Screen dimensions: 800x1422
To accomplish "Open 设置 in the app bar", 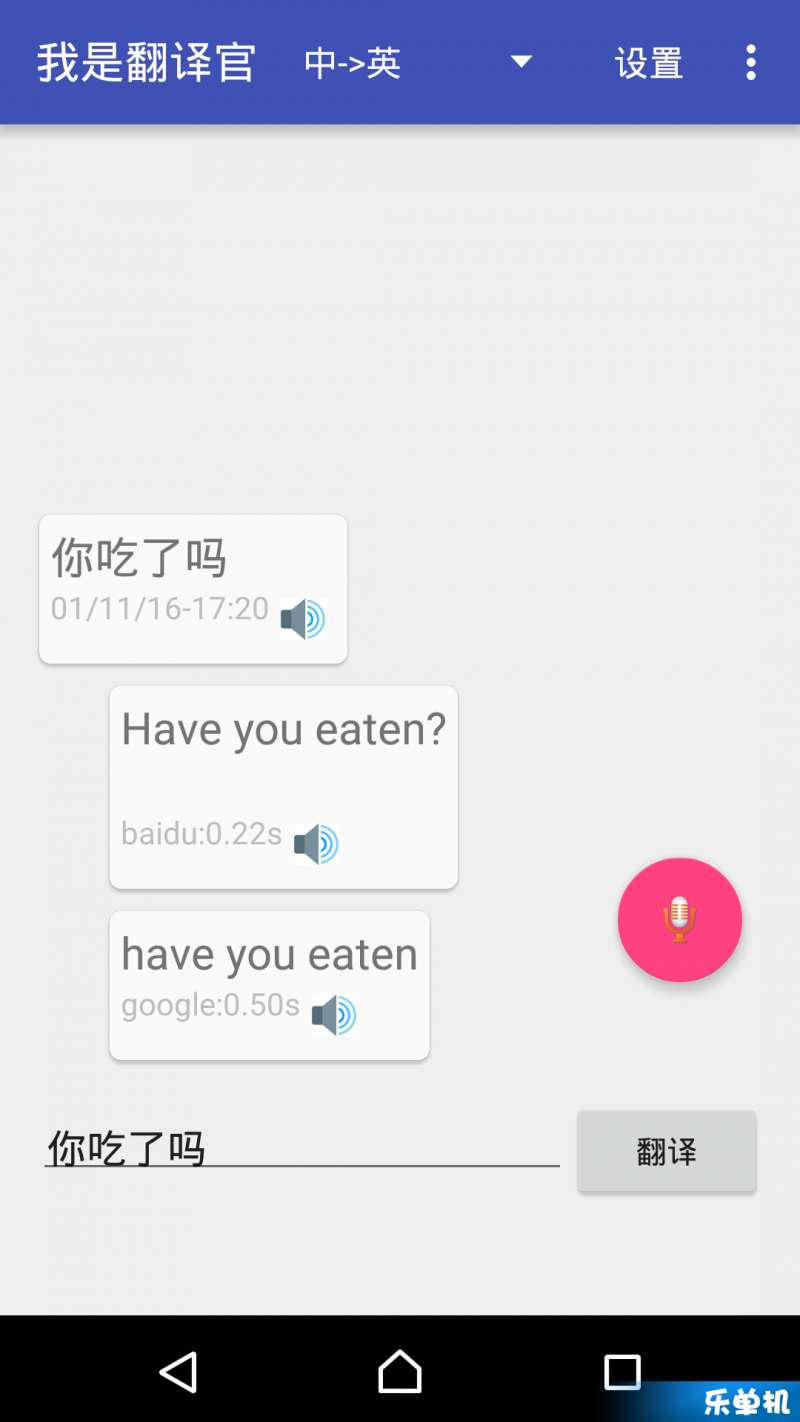I will 648,63.
